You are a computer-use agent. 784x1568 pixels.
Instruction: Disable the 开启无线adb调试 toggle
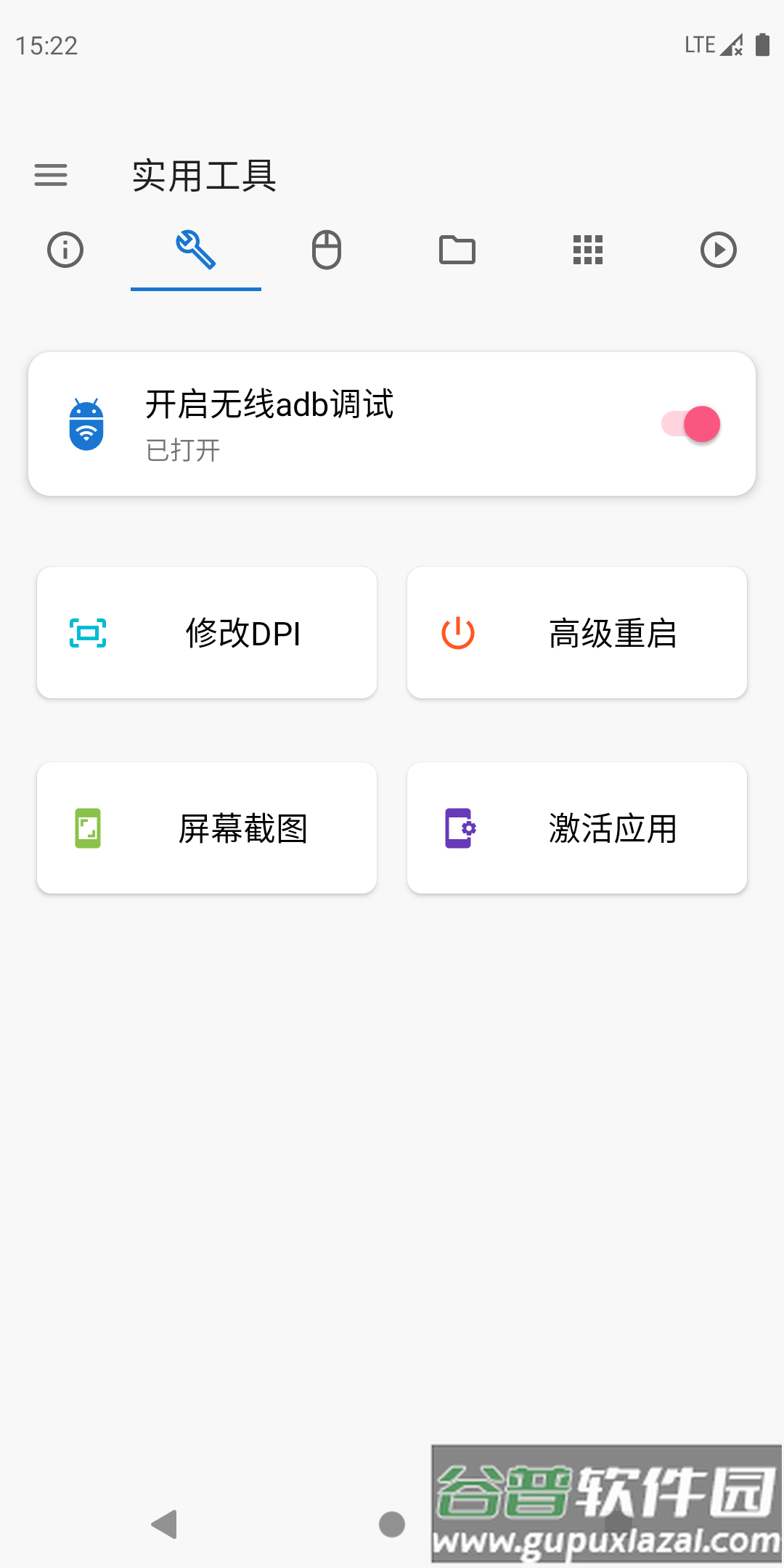click(691, 422)
